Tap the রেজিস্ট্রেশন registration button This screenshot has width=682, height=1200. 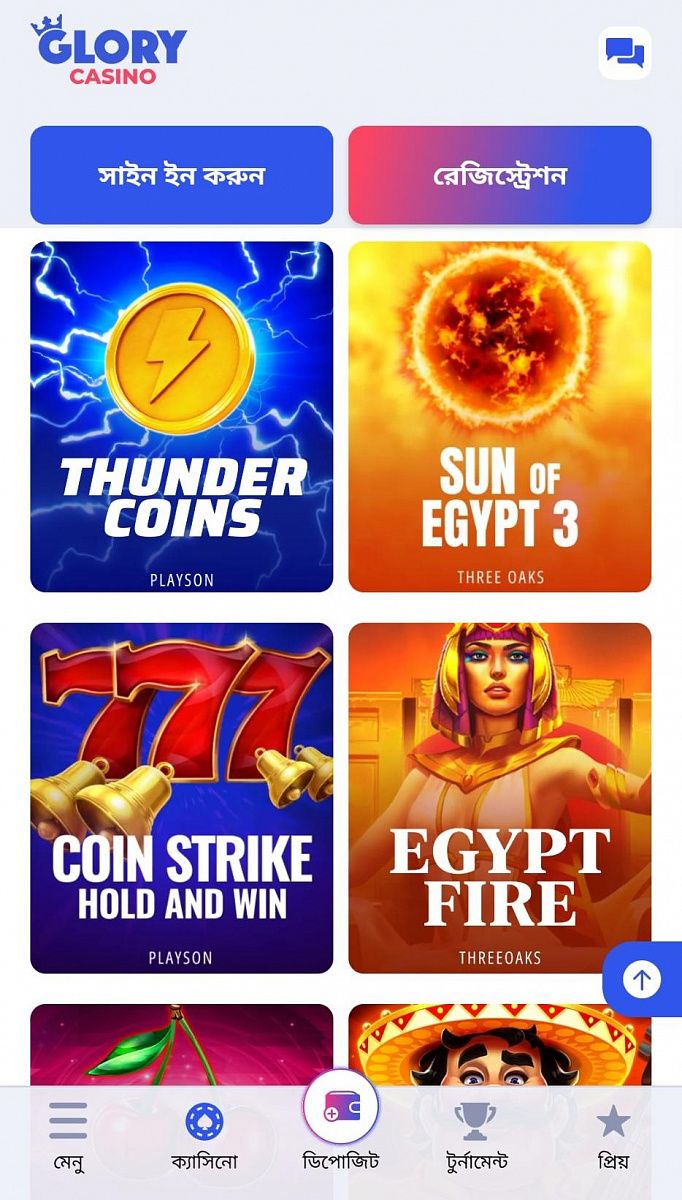(499, 175)
